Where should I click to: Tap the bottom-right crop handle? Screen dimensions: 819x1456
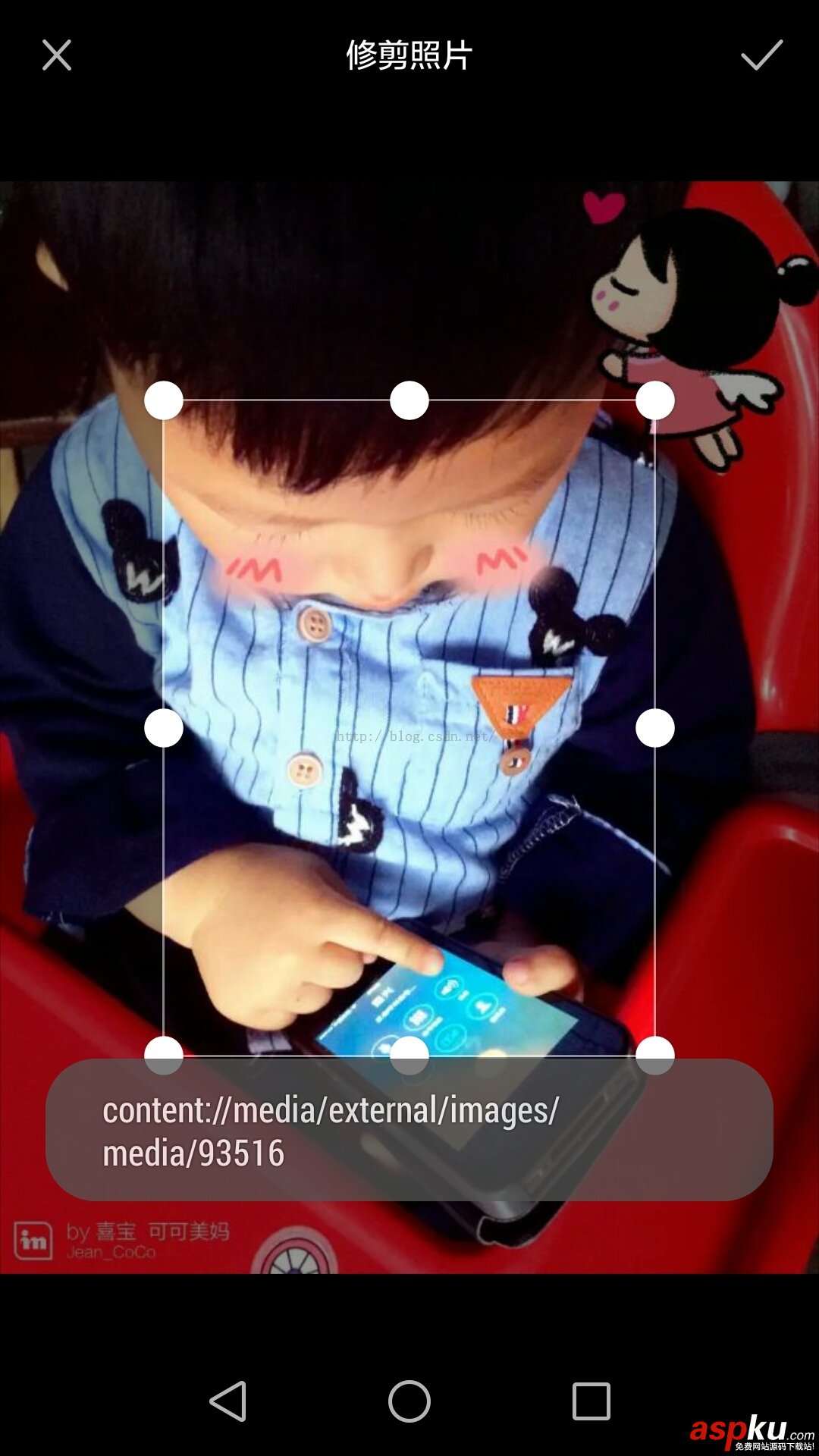(x=655, y=1054)
